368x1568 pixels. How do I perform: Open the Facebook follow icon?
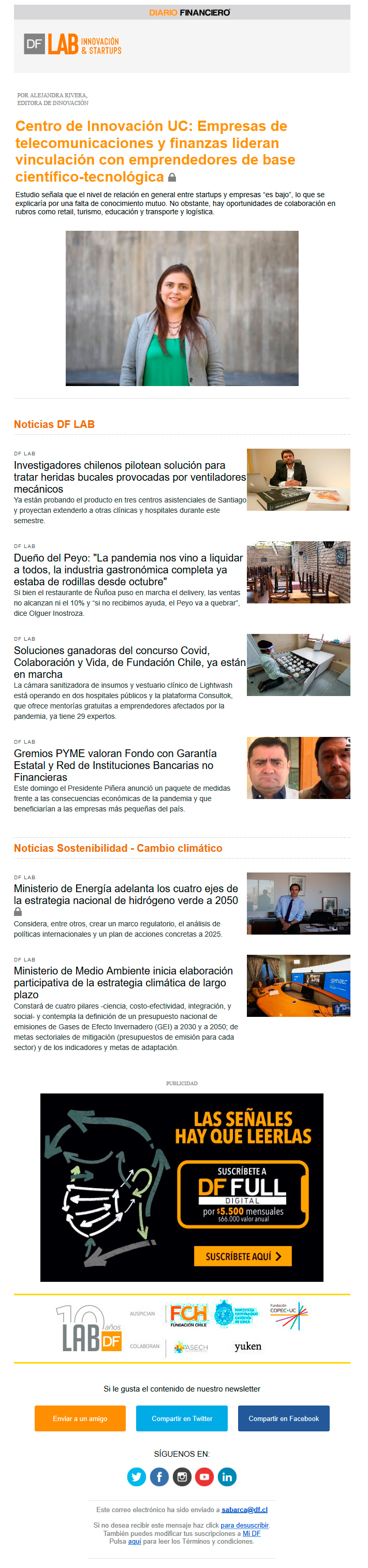pos(159,1476)
